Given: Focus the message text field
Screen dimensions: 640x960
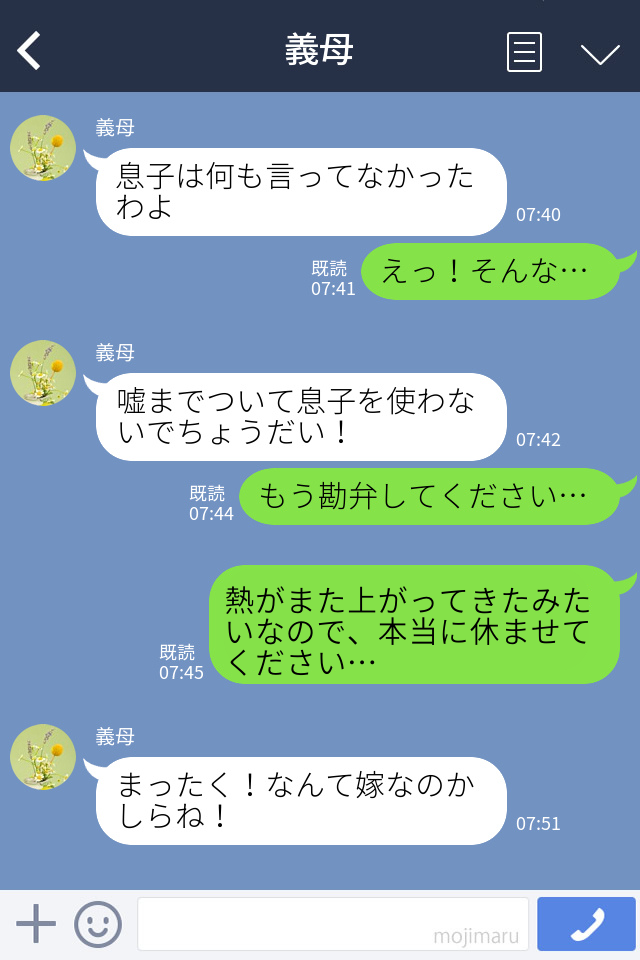Looking at the screenshot, I should coord(332,923).
